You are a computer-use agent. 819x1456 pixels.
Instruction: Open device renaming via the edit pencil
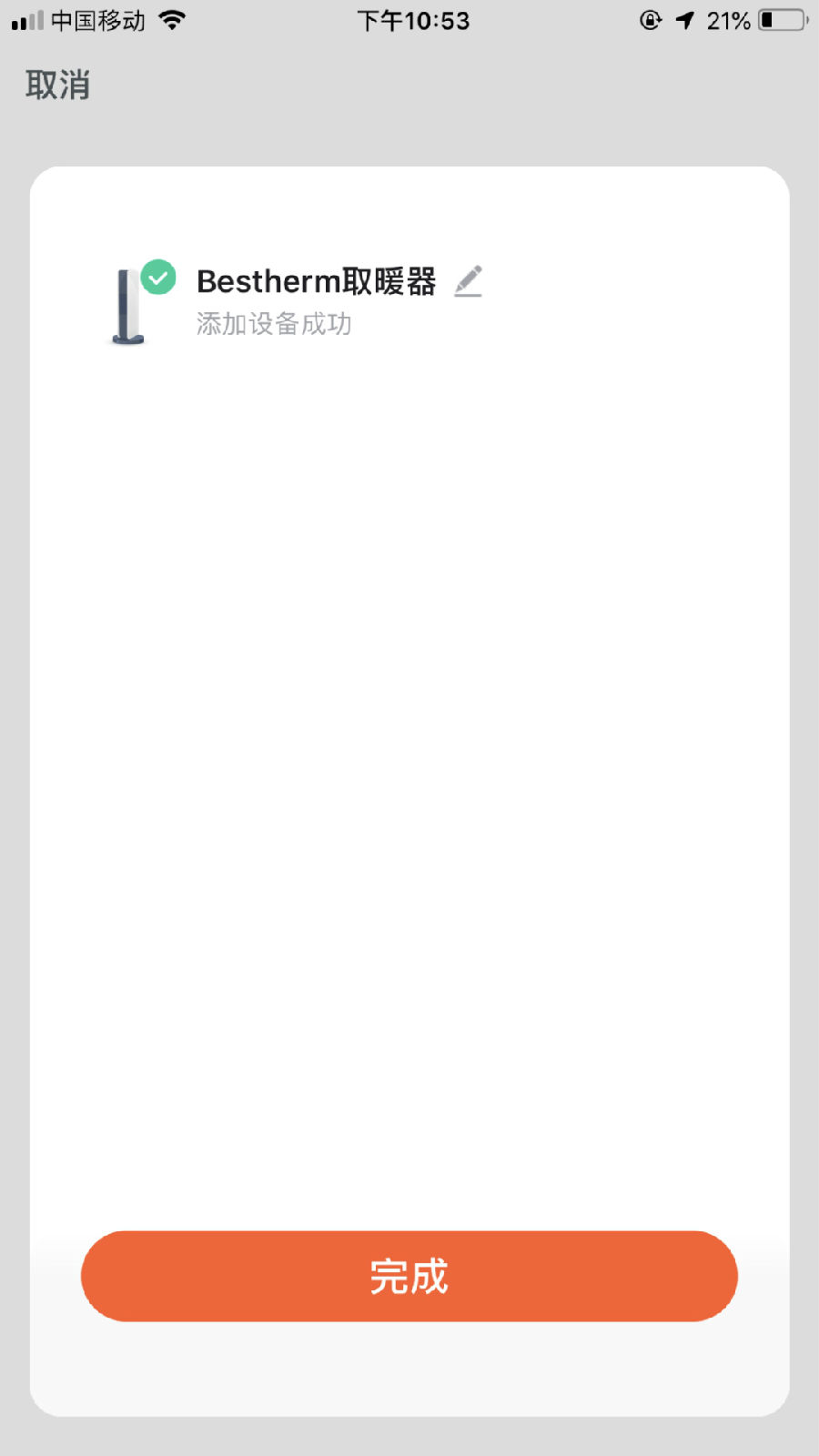coord(470,282)
